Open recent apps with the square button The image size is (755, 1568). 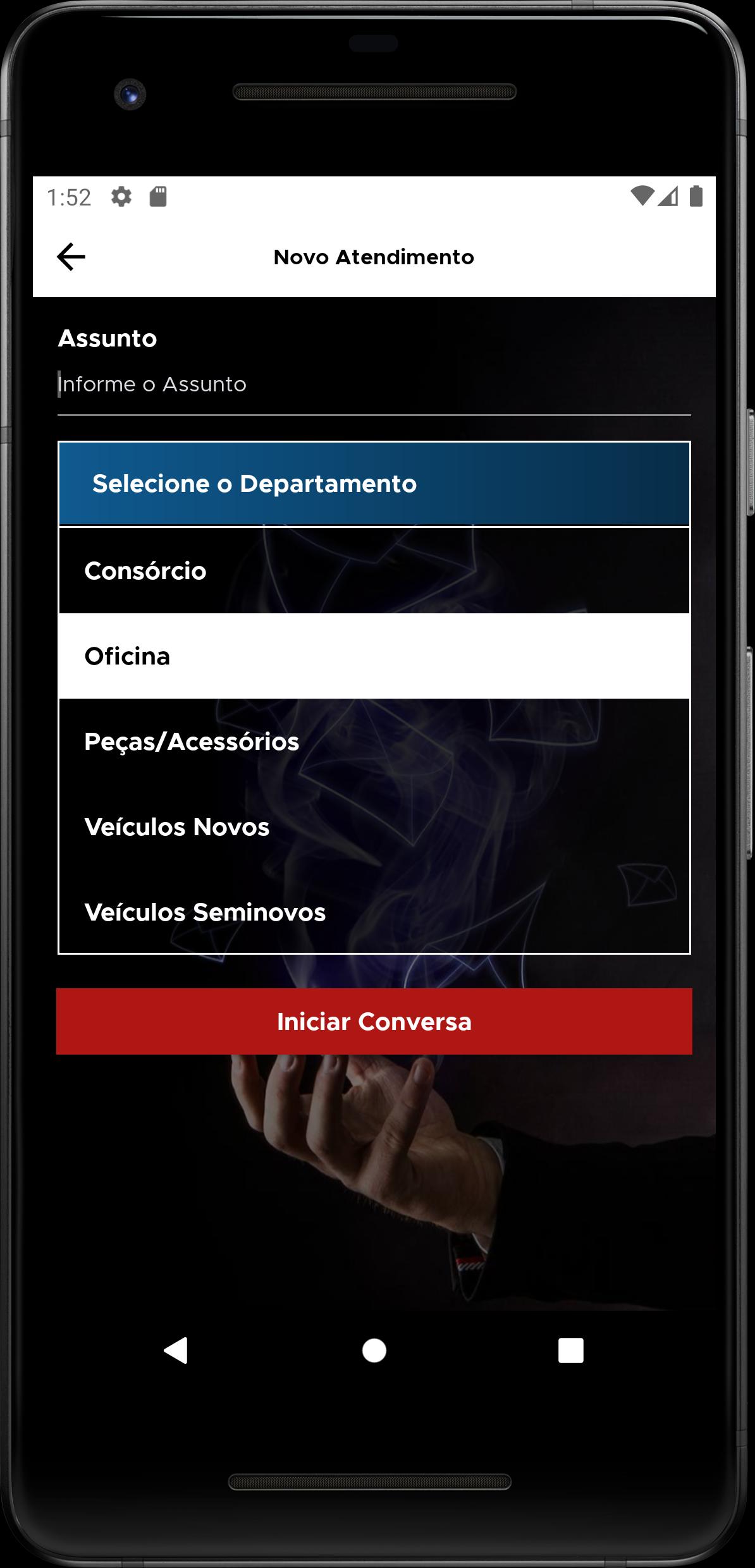(570, 1351)
